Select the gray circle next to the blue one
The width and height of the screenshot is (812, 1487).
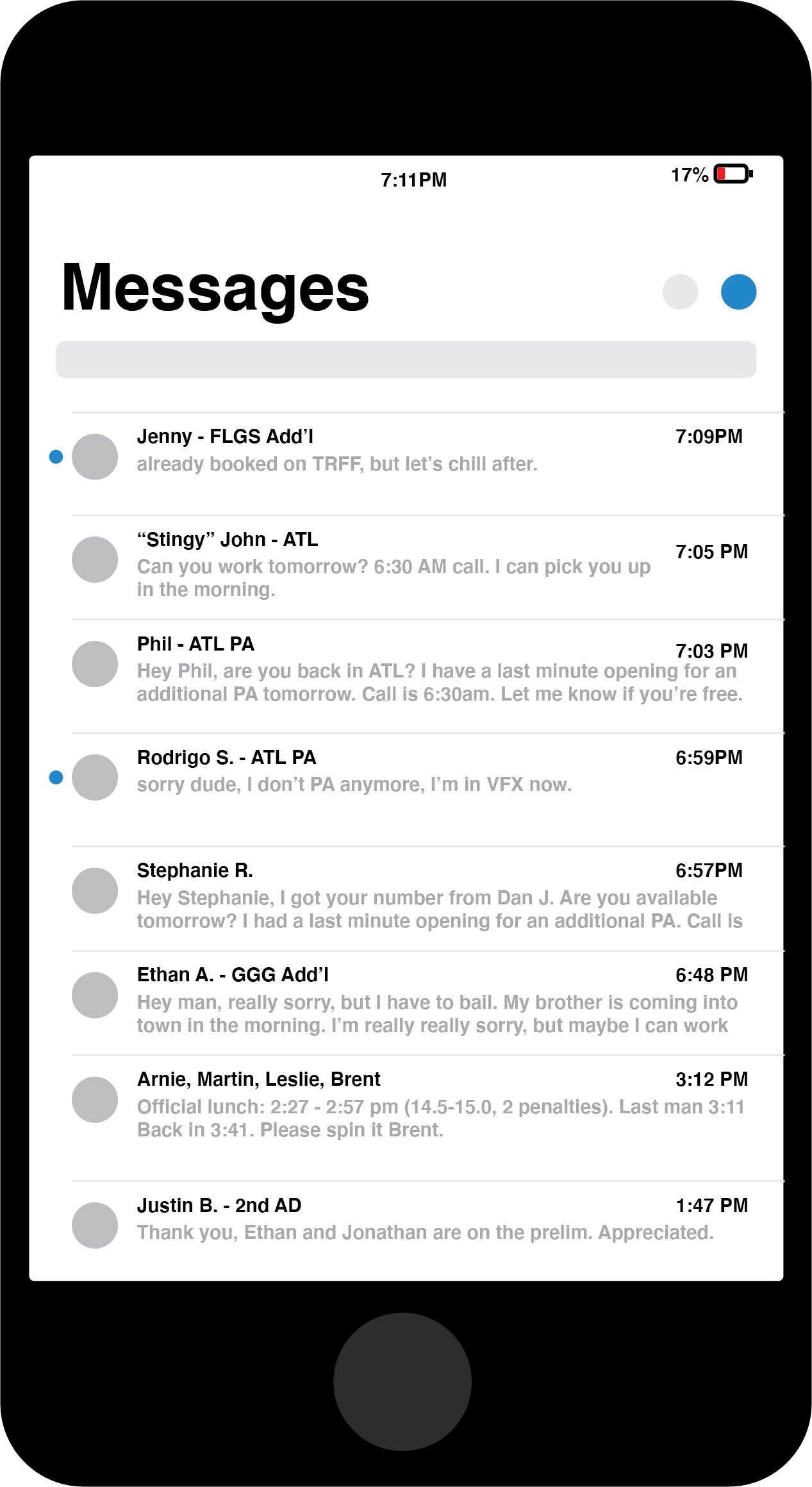(x=681, y=292)
